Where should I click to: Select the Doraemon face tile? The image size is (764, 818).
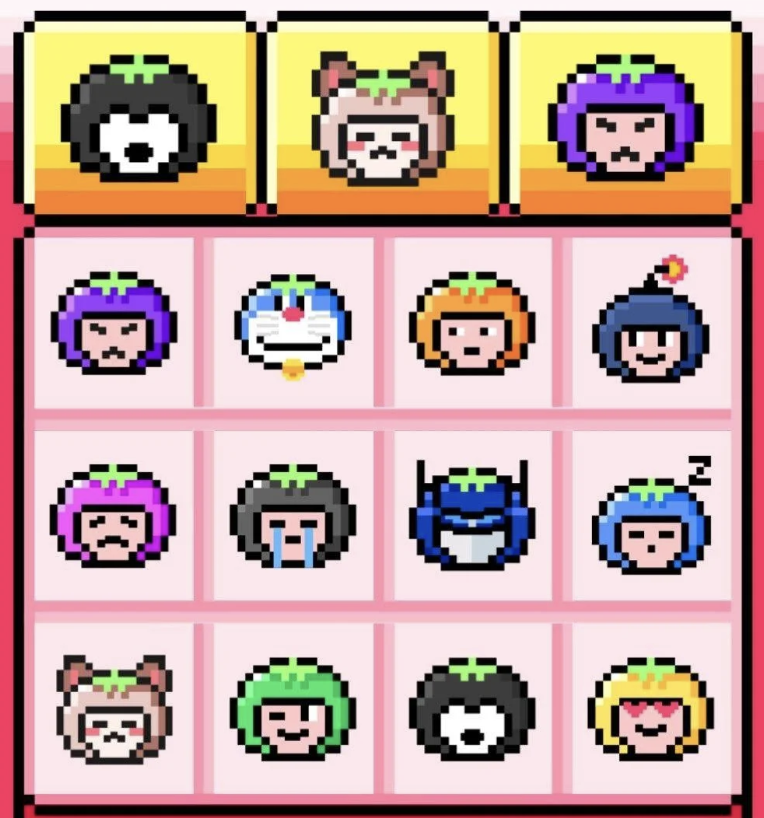point(293,324)
